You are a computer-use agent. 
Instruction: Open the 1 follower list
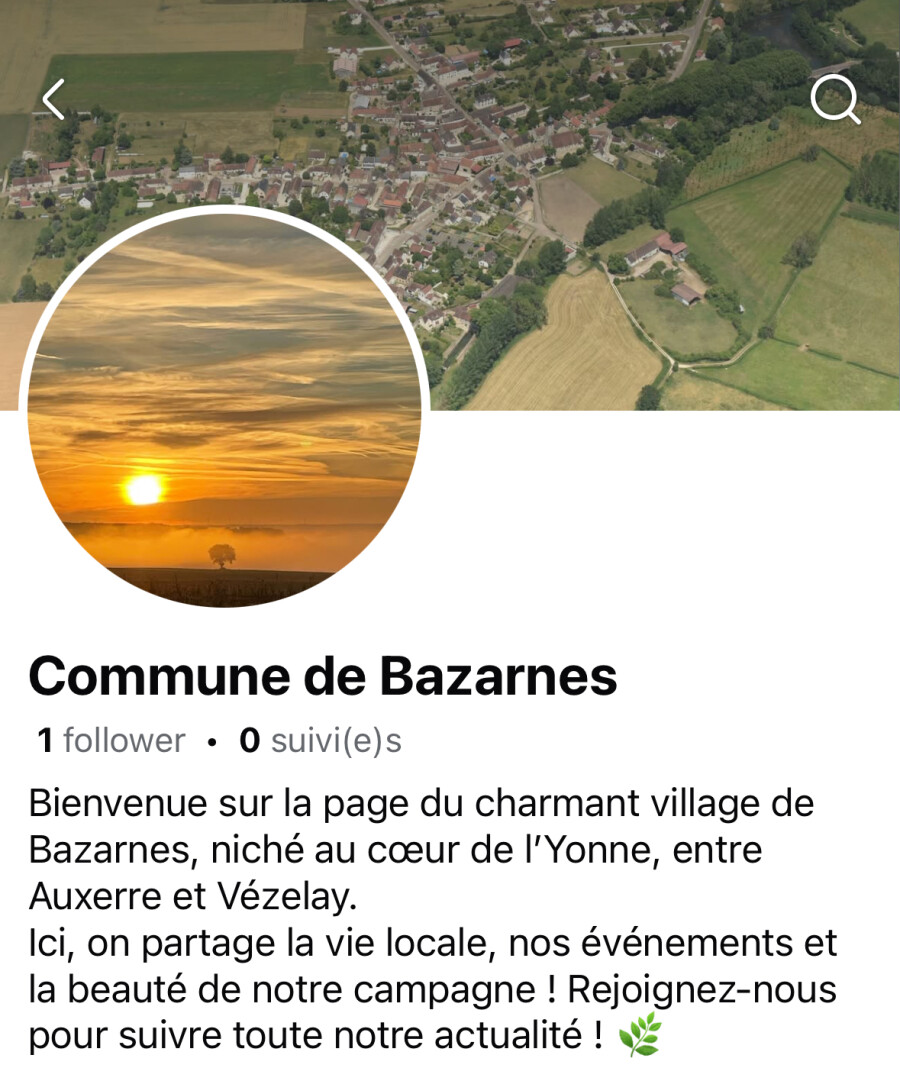111,740
